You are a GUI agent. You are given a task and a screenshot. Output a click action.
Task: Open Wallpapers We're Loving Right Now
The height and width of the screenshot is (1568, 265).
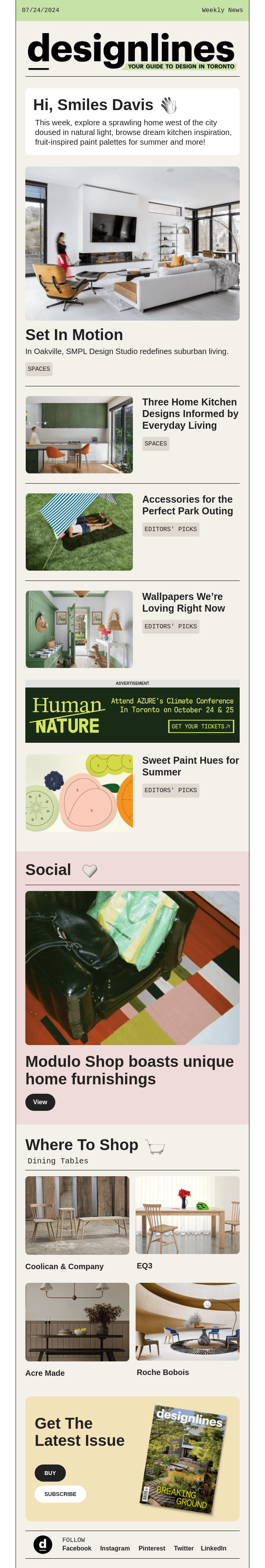click(x=184, y=602)
